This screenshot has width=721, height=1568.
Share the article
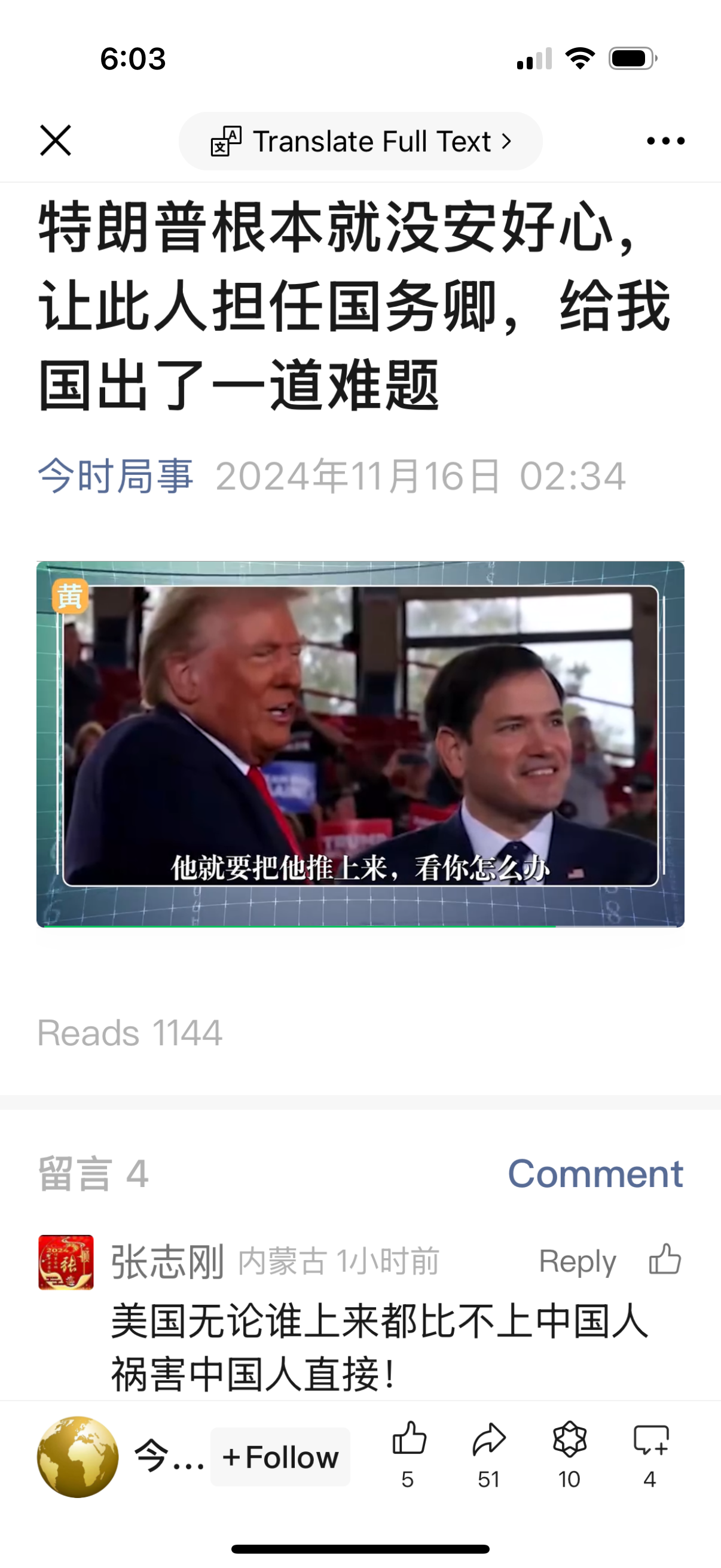point(489,1440)
